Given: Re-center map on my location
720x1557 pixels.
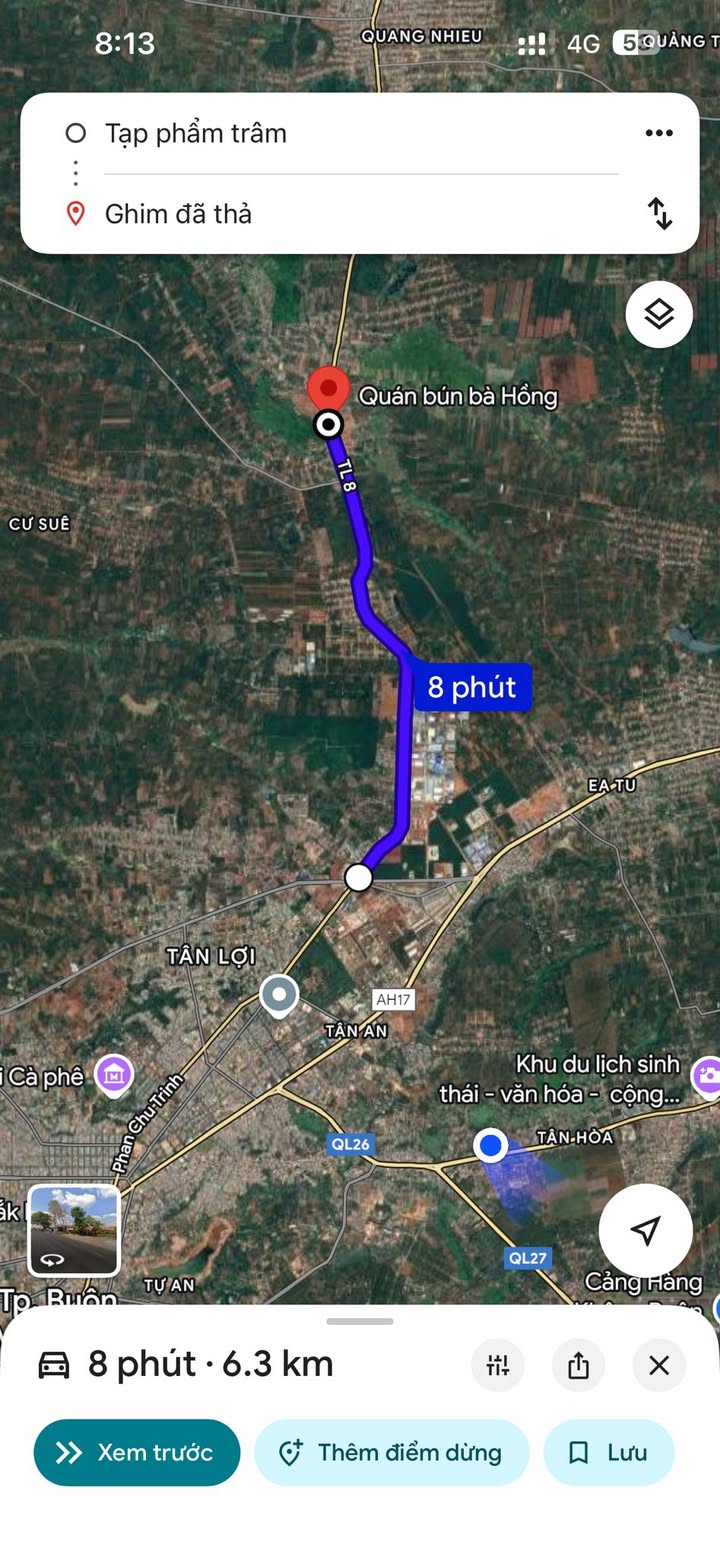Looking at the screenshot, I should tap(646, 1231).
